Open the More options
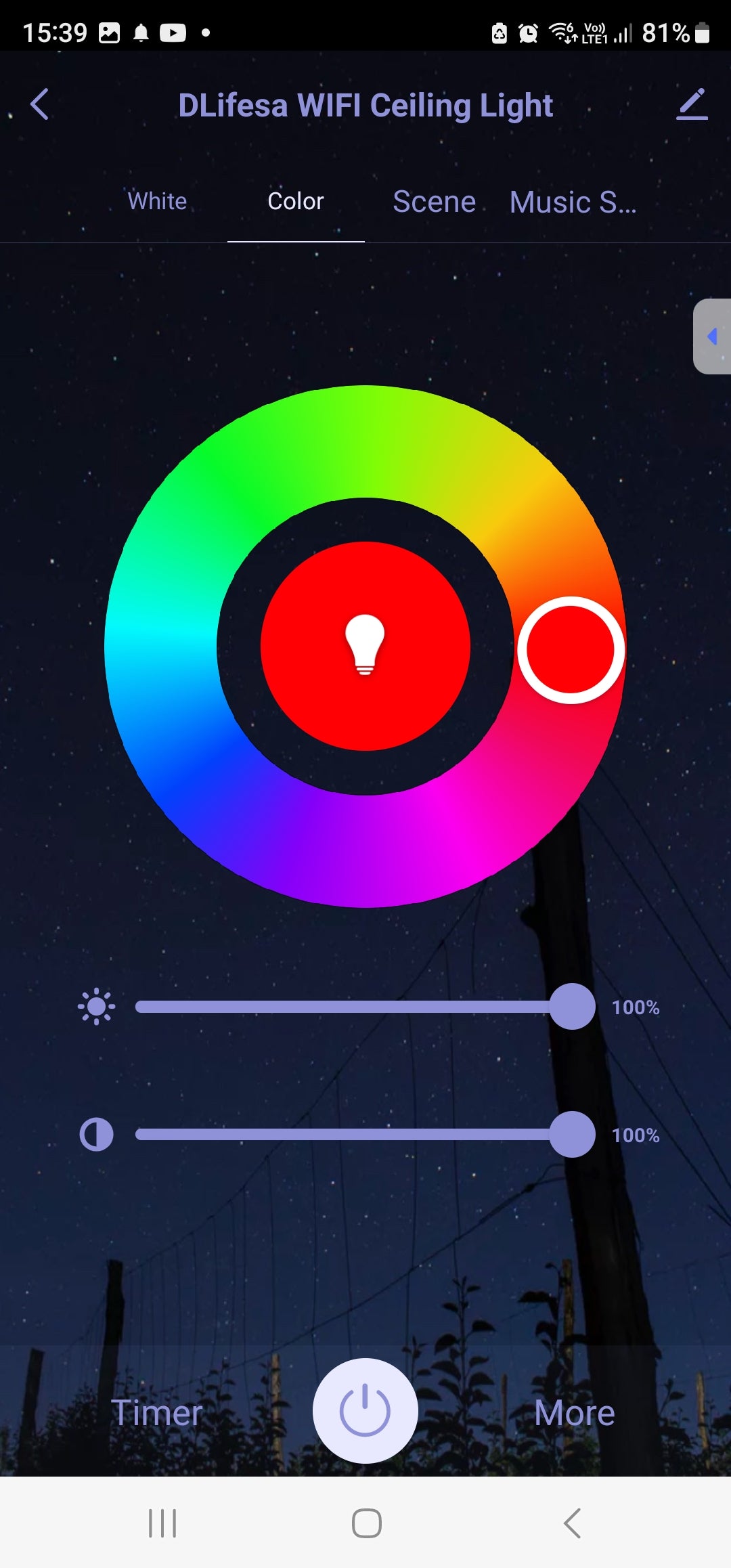The image size is (731, 1568). pos(574,1413)
